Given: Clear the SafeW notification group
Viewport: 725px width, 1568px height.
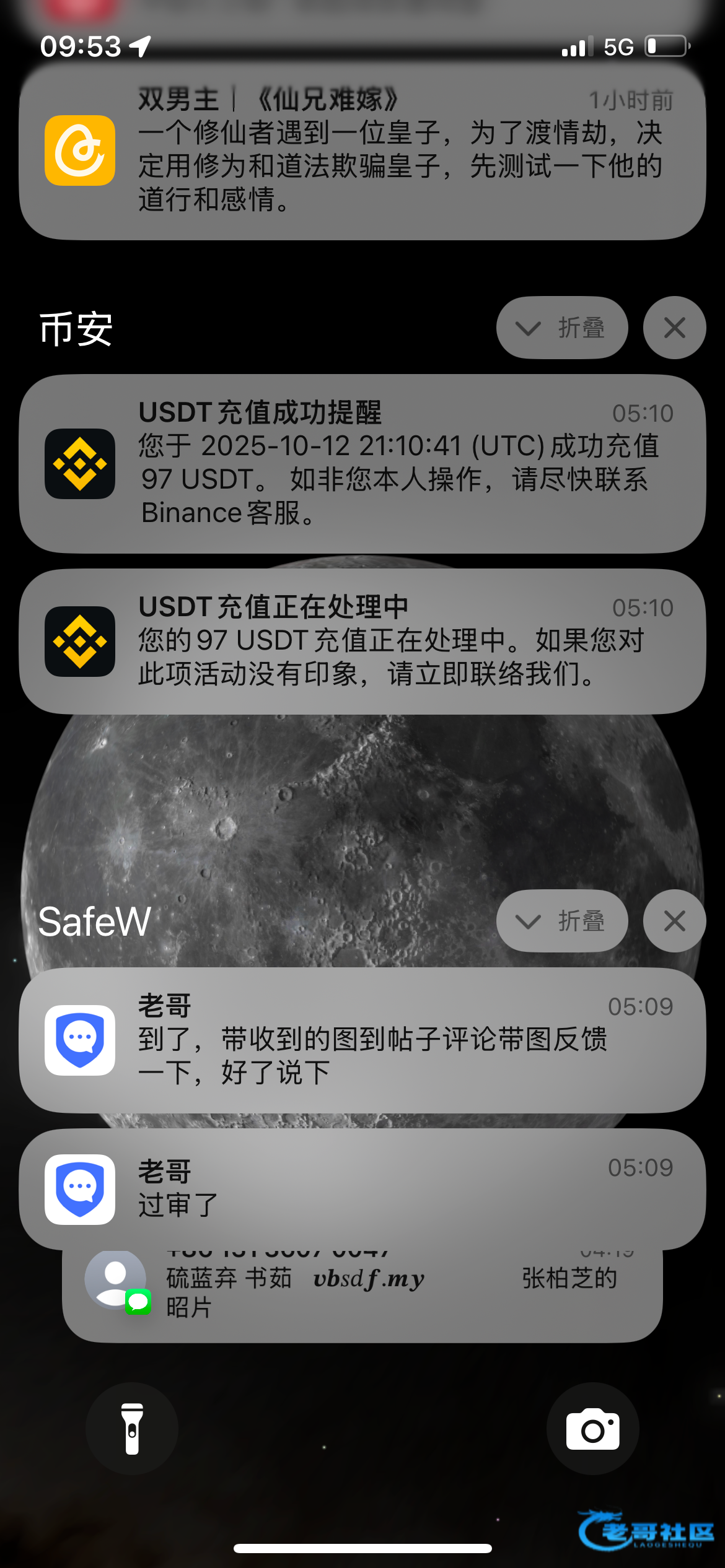Looking at the screenshot, I should (674, 921).
